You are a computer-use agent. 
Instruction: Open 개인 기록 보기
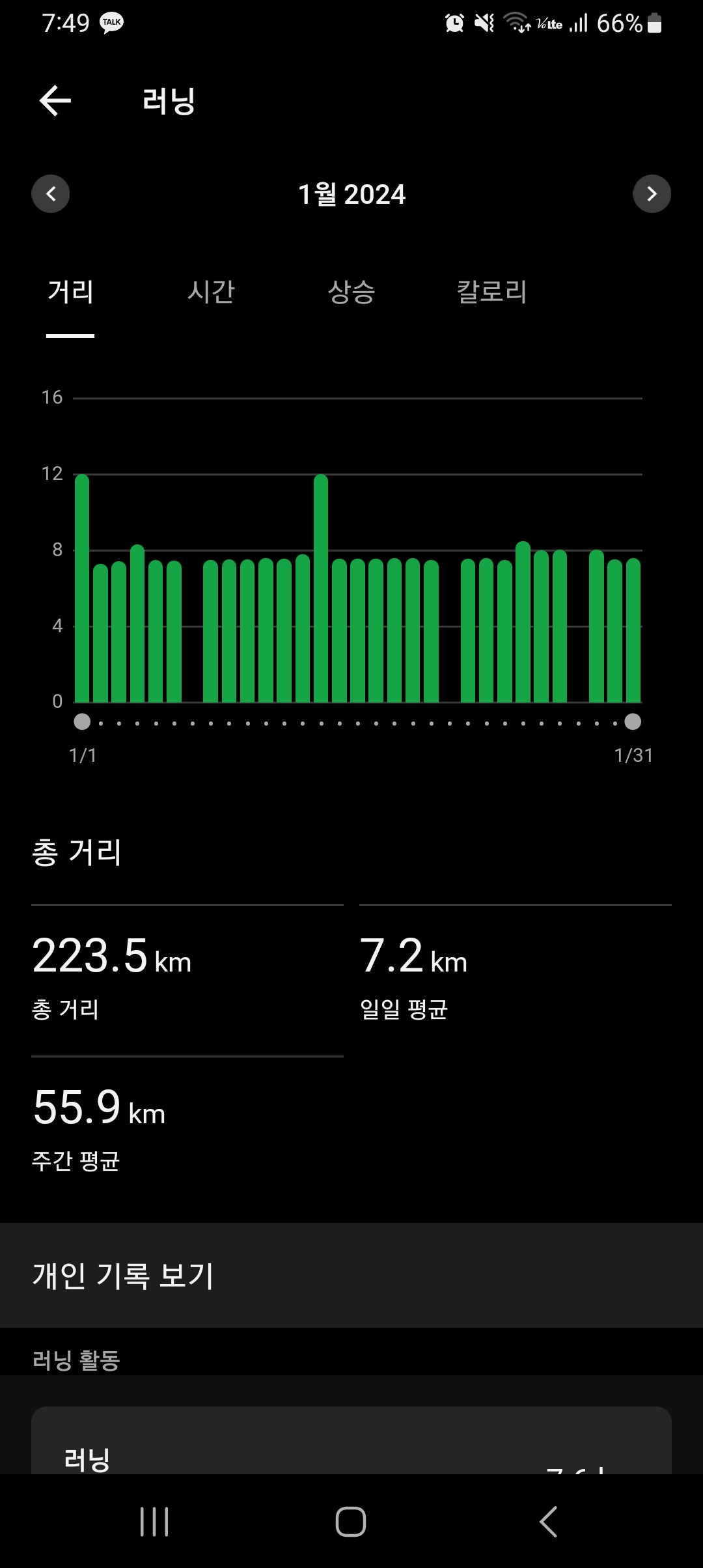click(x=351, y=1275)
